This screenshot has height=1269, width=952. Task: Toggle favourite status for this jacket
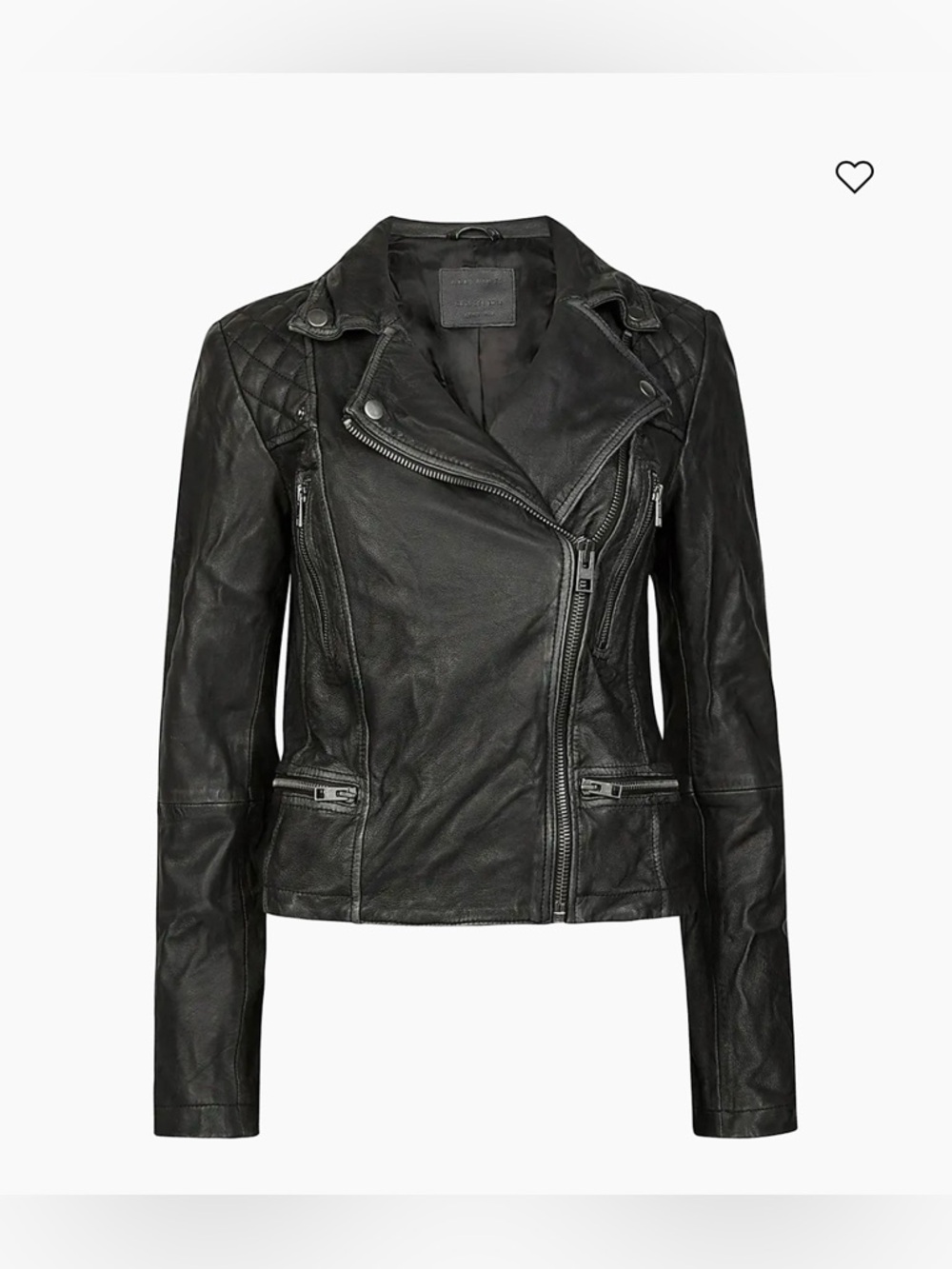click(854, 176)
